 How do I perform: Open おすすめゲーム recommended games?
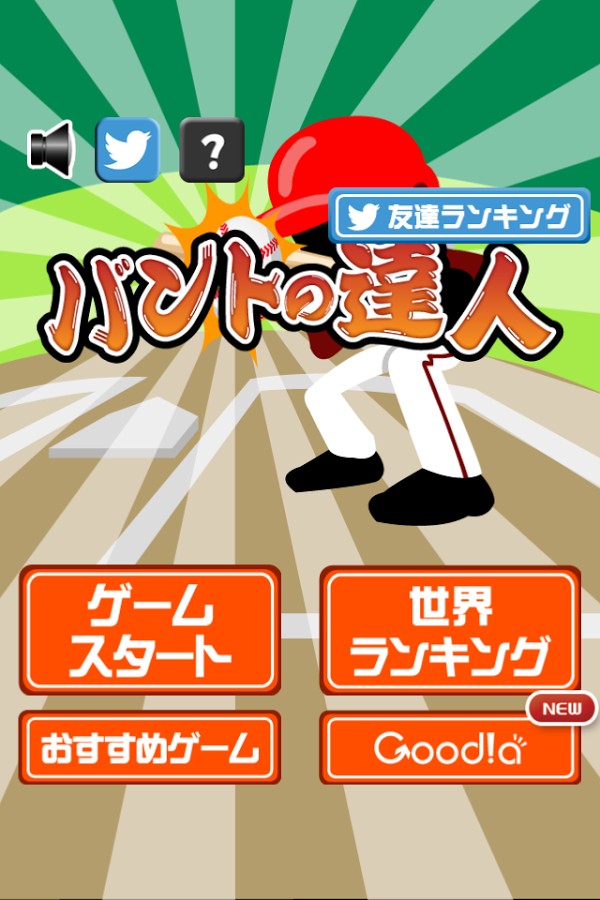(150, 747)
